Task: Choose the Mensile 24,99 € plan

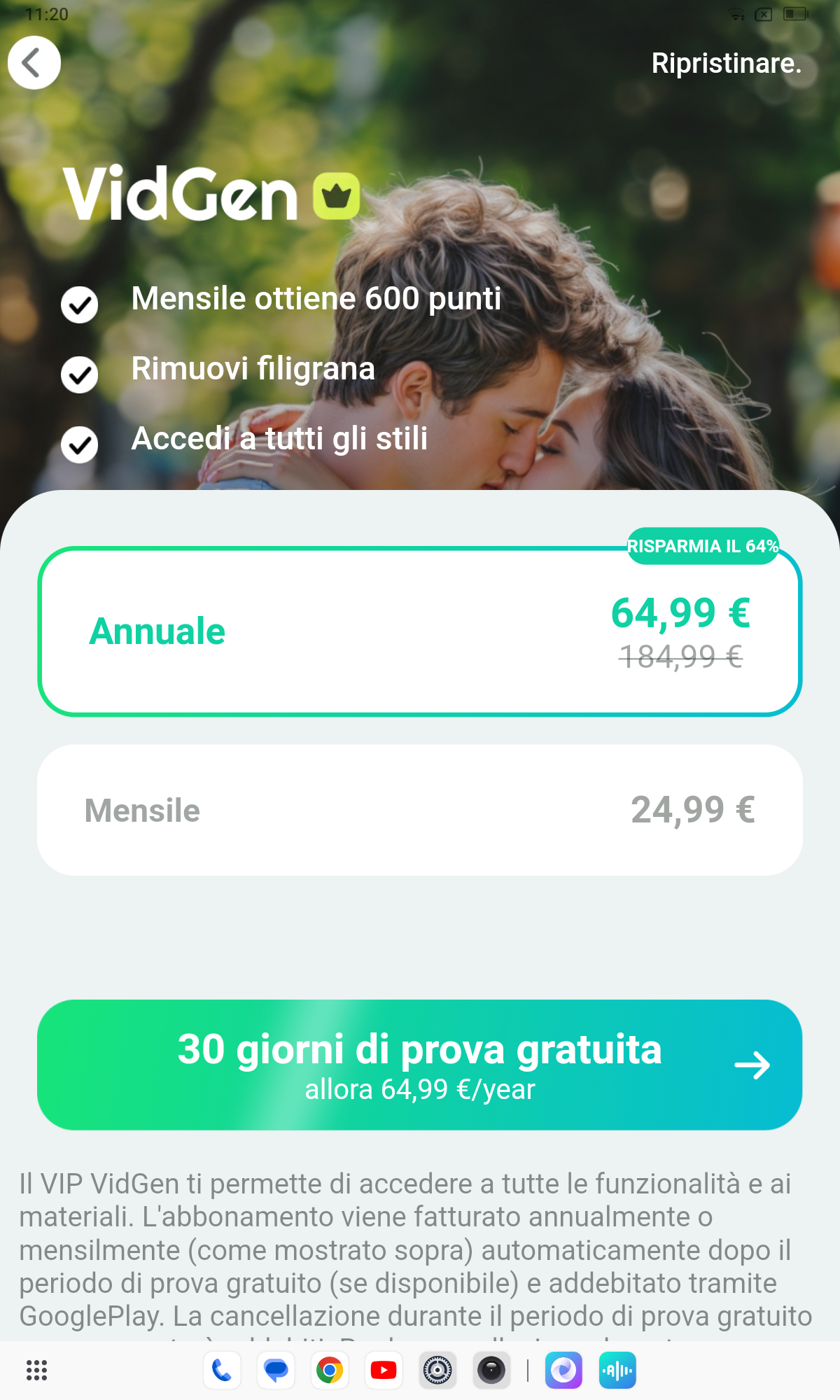Action: coord(419,810)
